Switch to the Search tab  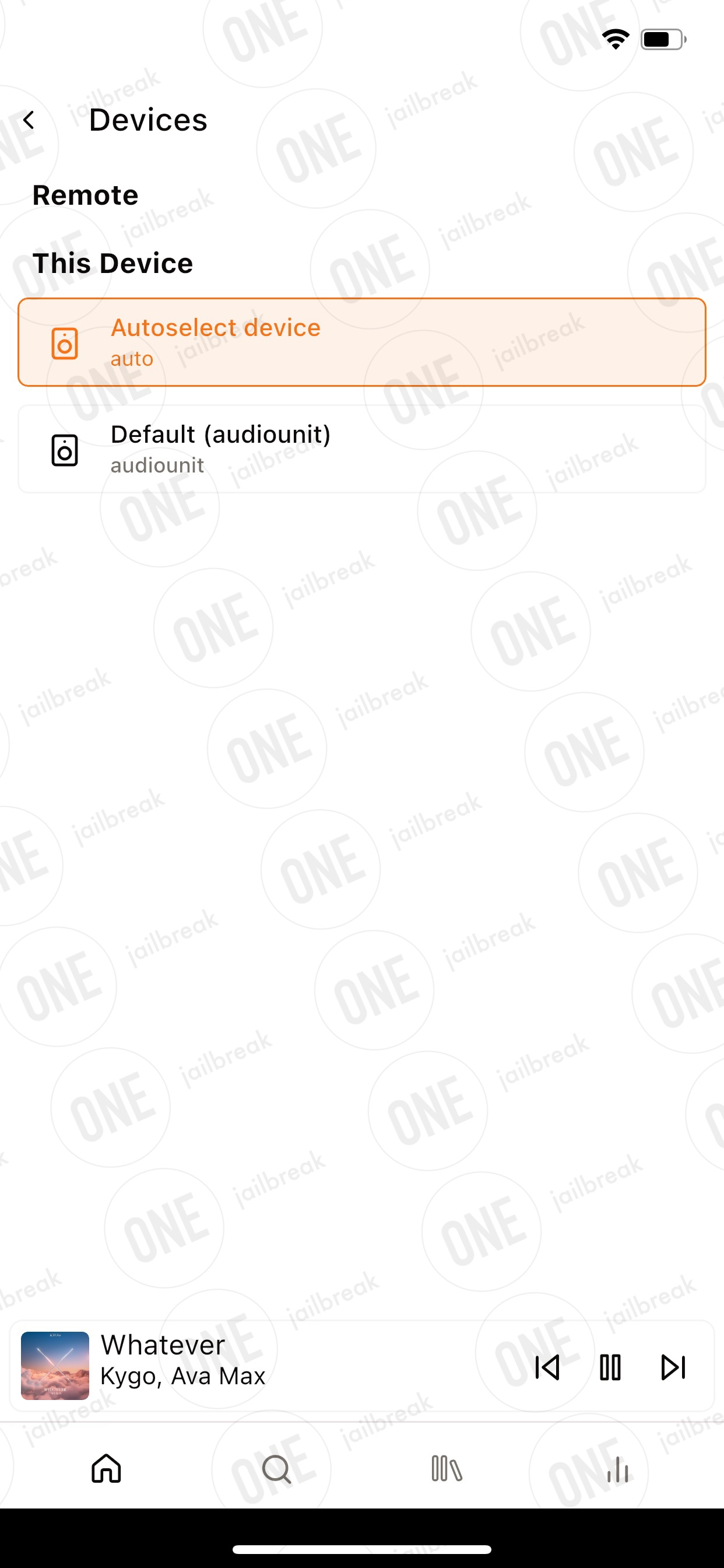(x=277, y=1468)
